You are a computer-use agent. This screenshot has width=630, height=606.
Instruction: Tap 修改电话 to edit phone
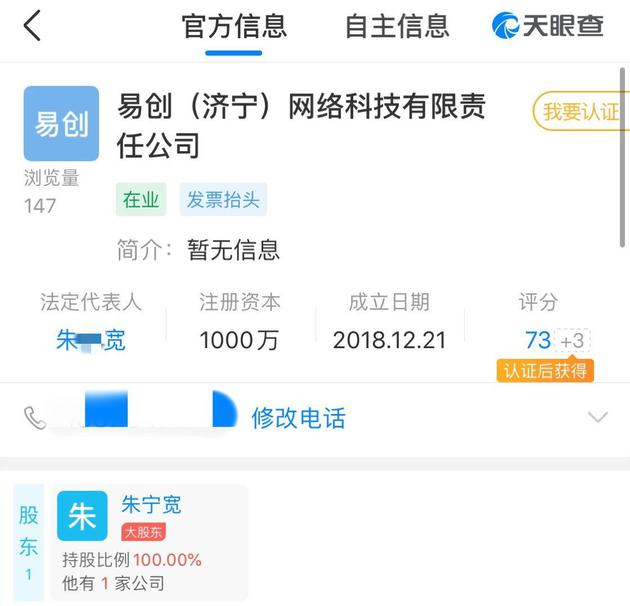coord(298,418)
